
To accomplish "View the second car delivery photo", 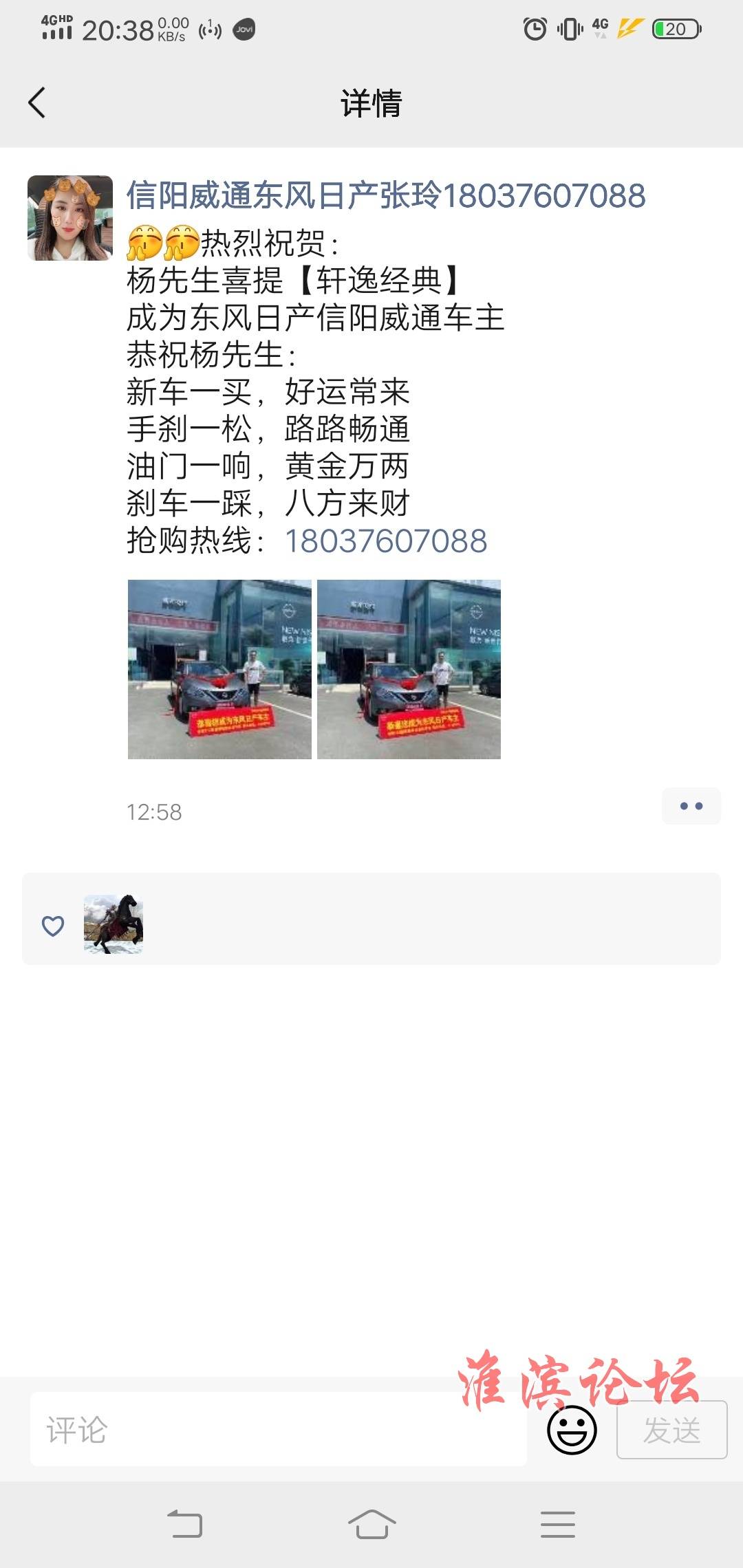I will click(409, 669).
